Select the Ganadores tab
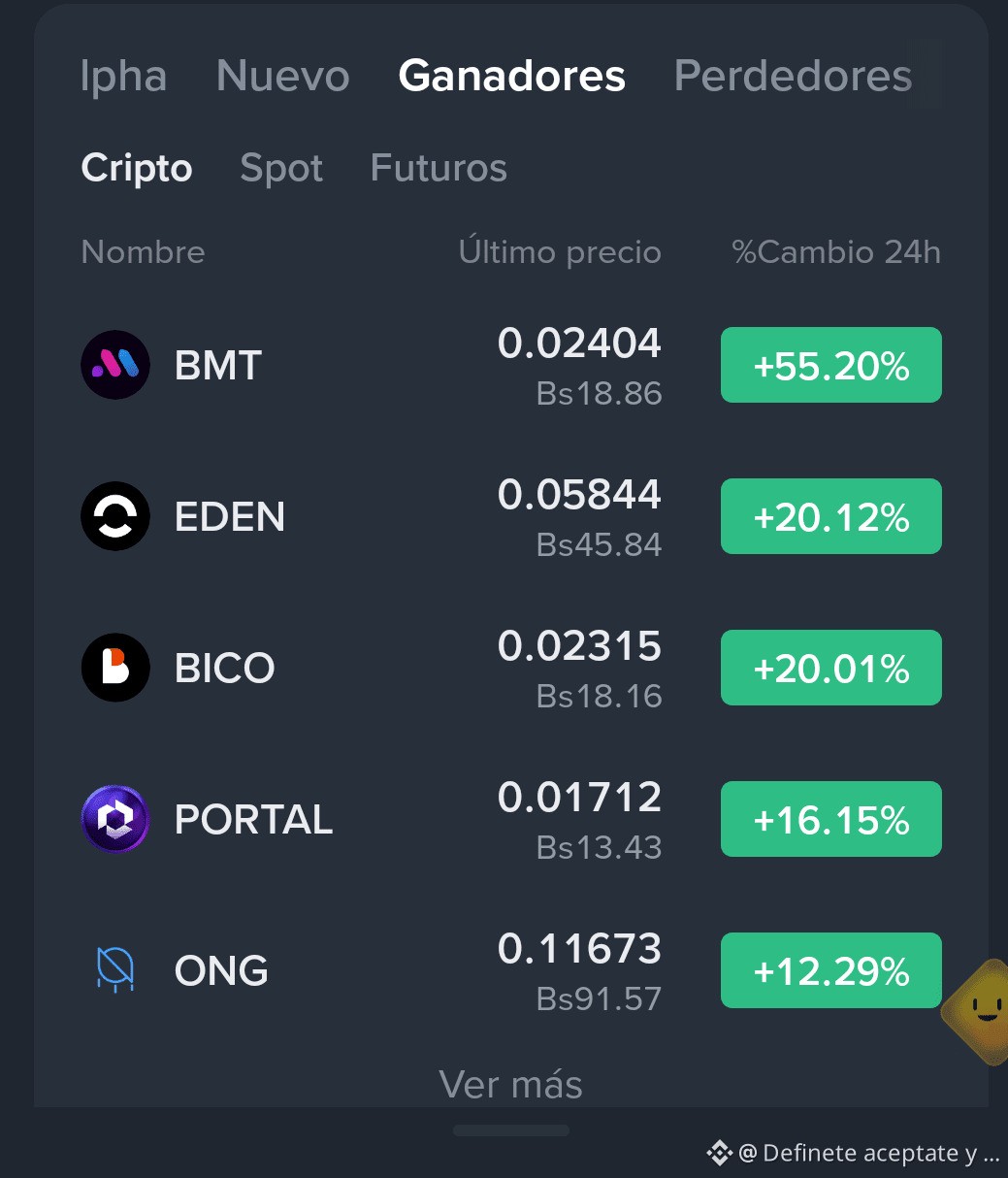Viewport: 1008px width, 1178px height. (512, 76)
